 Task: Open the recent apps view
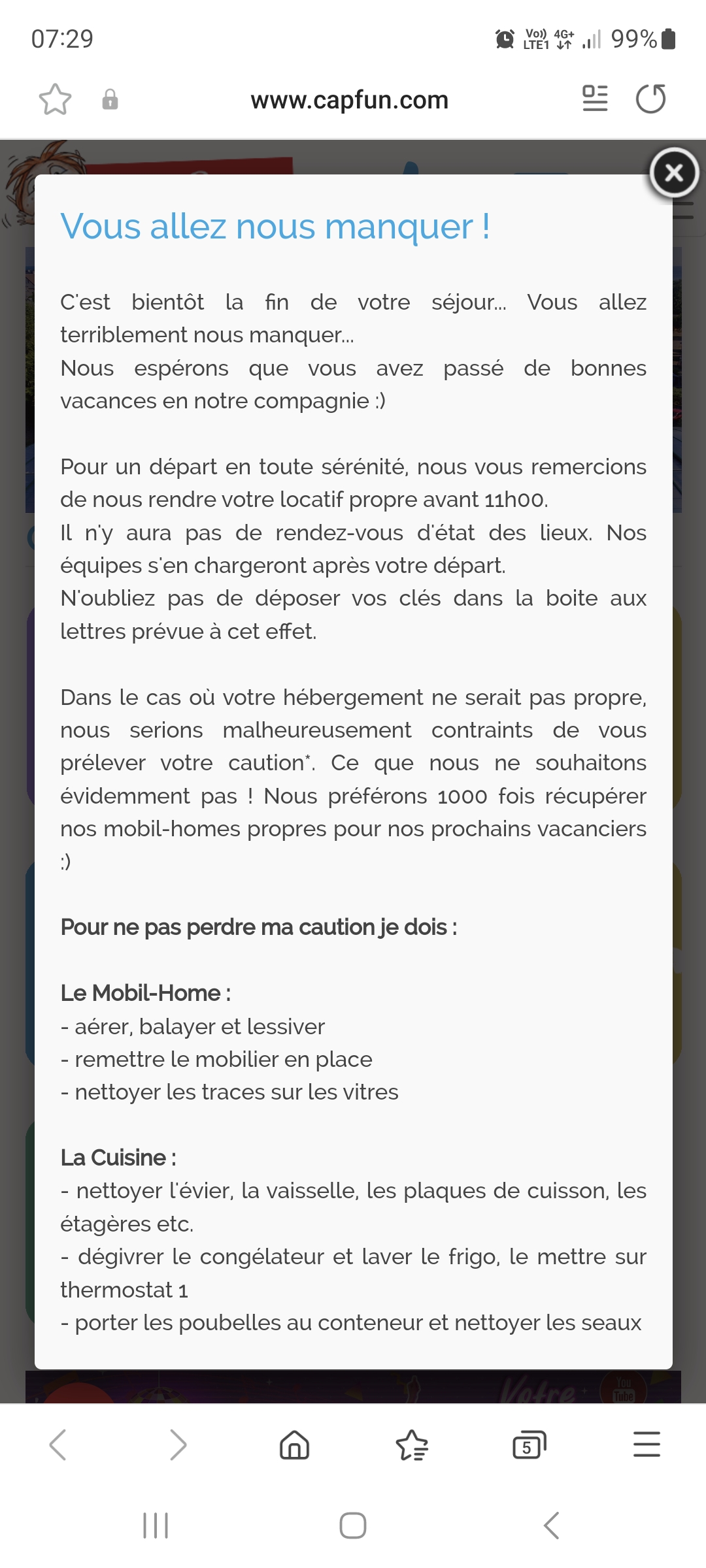[156, 1526]
